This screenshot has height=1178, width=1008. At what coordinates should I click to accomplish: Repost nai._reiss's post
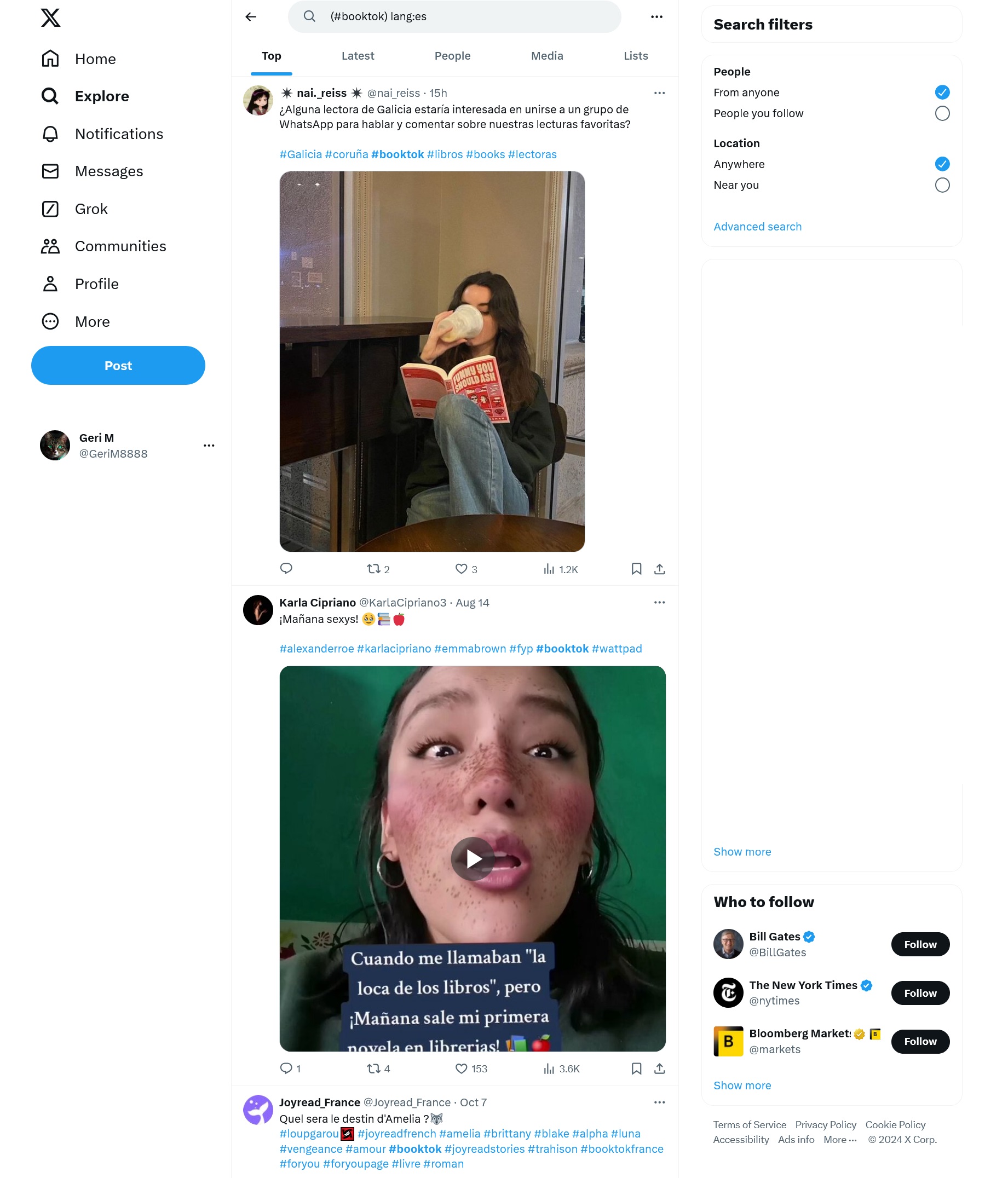pyautogui.click(x=373, y=569)
